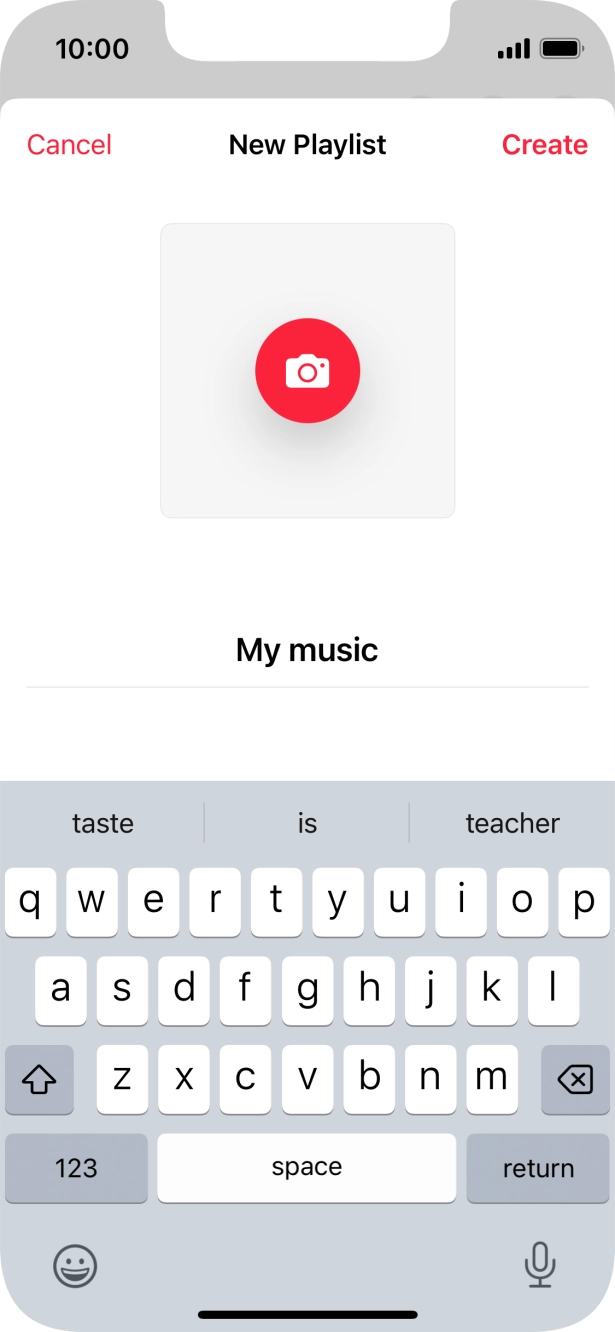Tap the space bar

click(307, 1168)
